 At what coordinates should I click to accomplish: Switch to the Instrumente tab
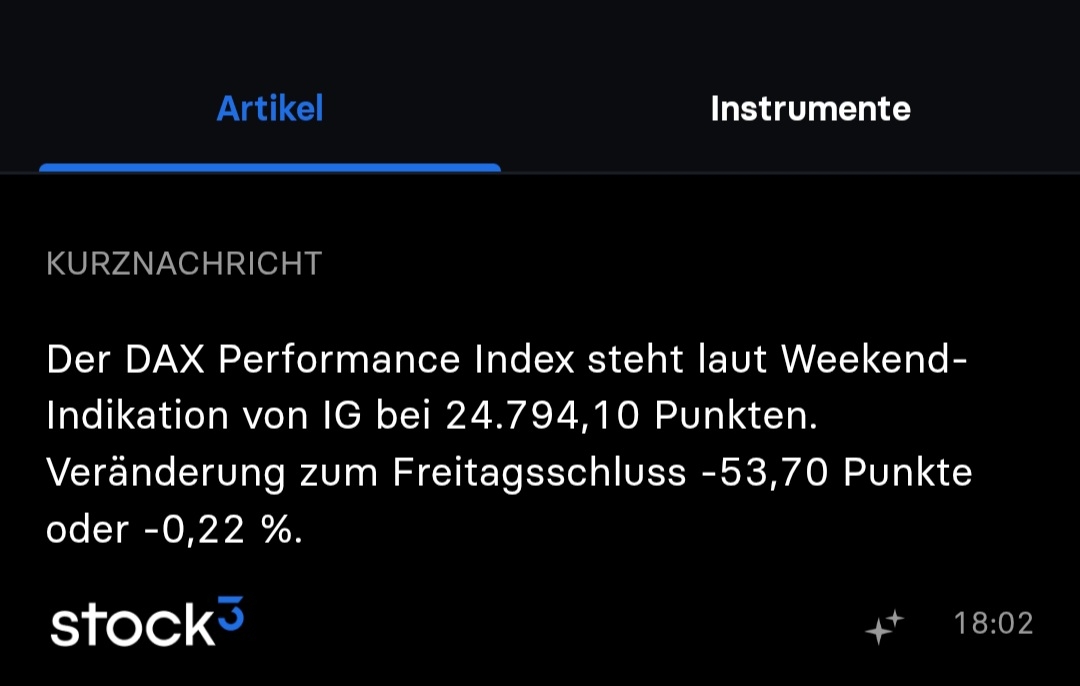[x=810, y=108]
